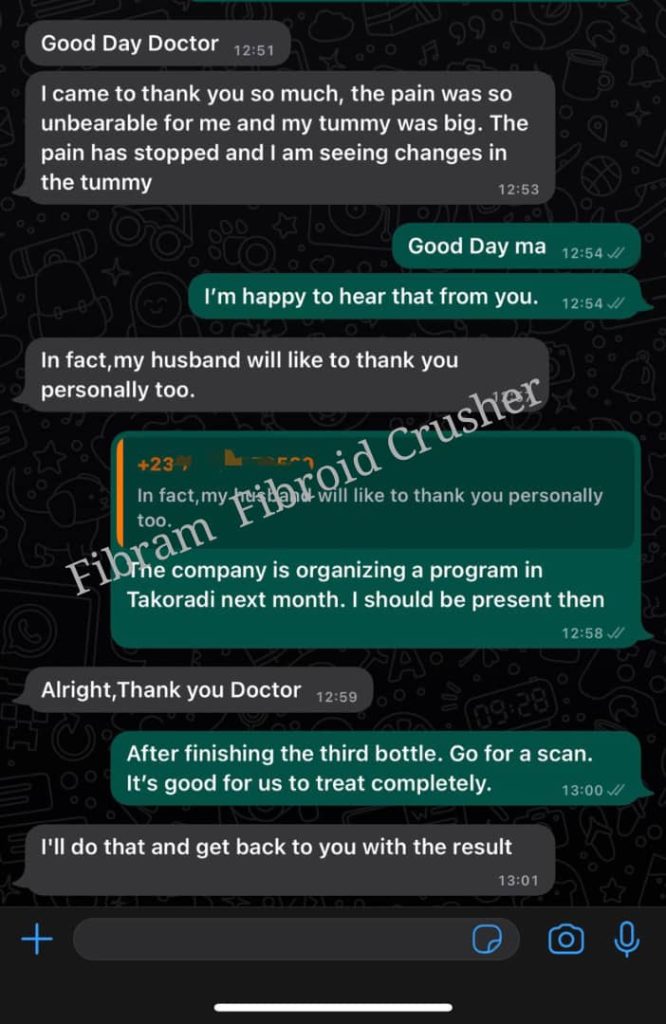Tap the microphone for a voice message

627,939
